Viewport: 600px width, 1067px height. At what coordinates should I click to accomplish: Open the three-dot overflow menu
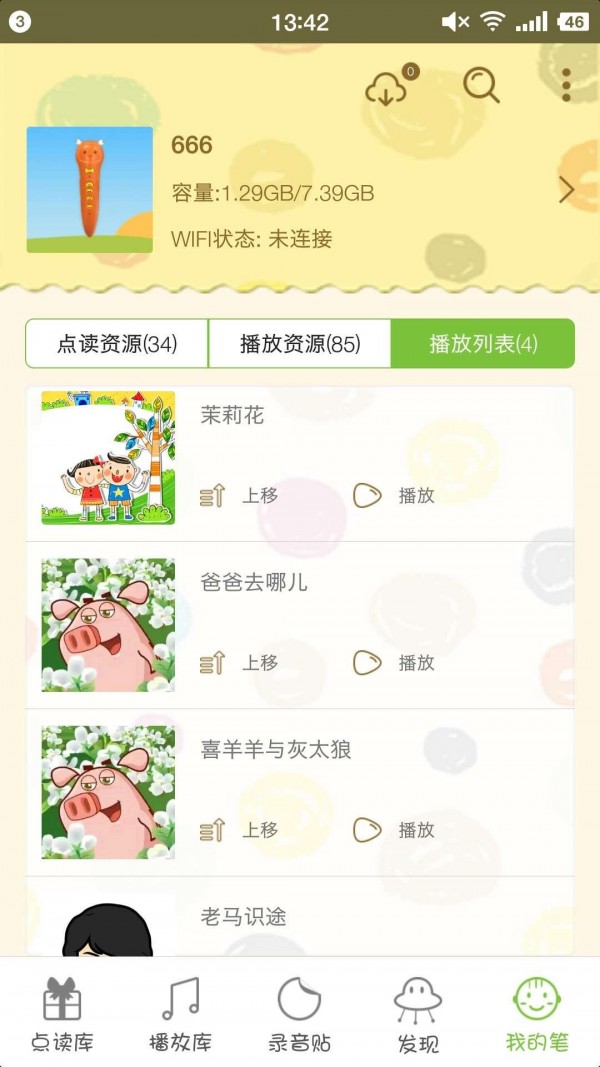[566, 86]
